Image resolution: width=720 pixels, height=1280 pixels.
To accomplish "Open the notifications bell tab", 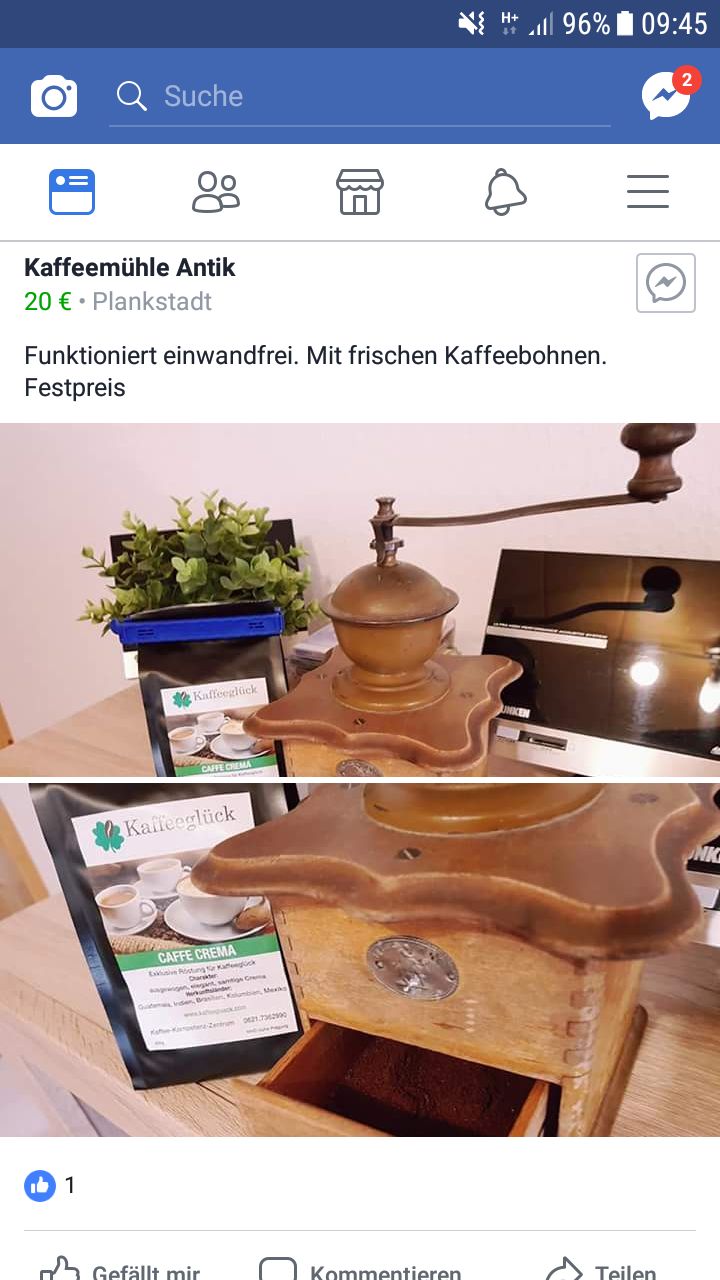I will pos(505,191).
